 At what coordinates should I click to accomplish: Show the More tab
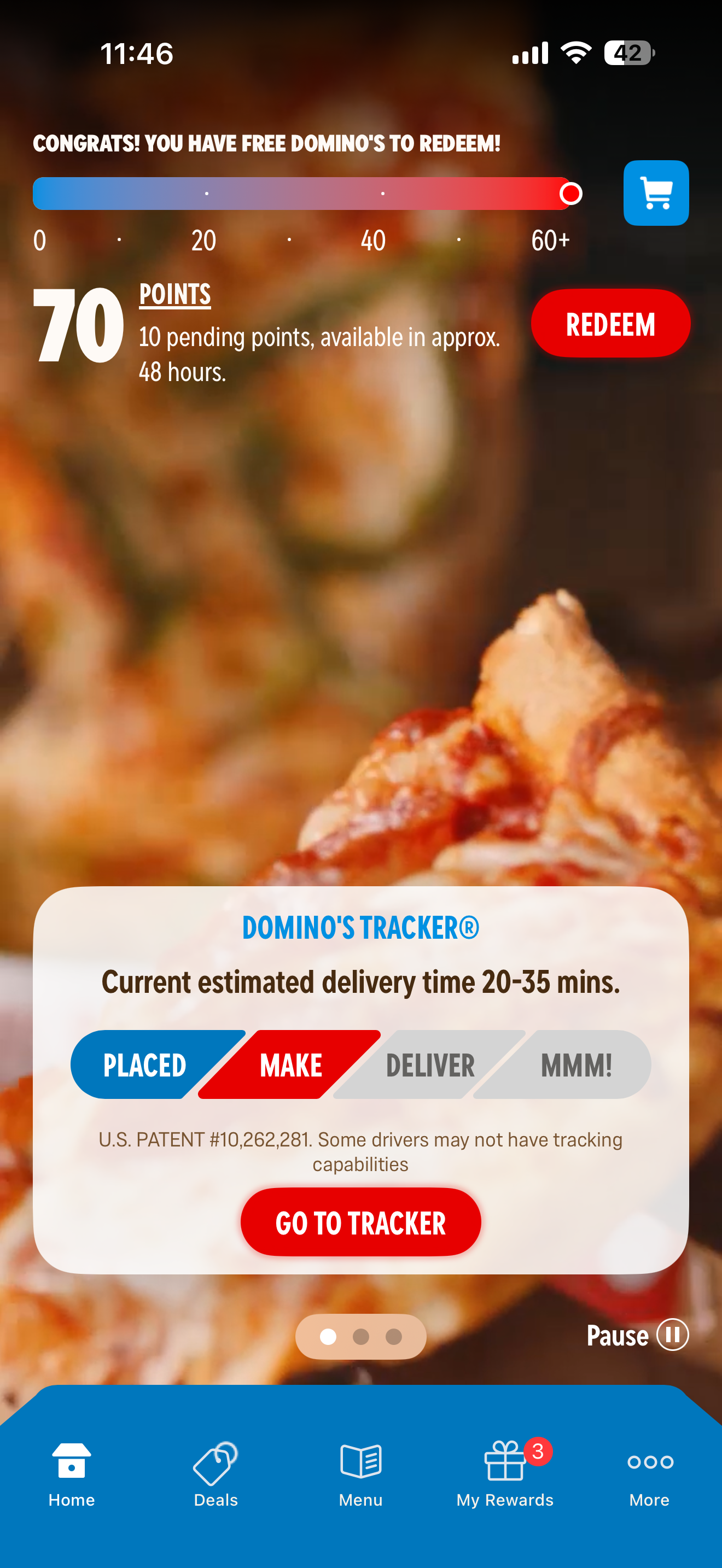pyautogui.click(x=649, y=1473)
